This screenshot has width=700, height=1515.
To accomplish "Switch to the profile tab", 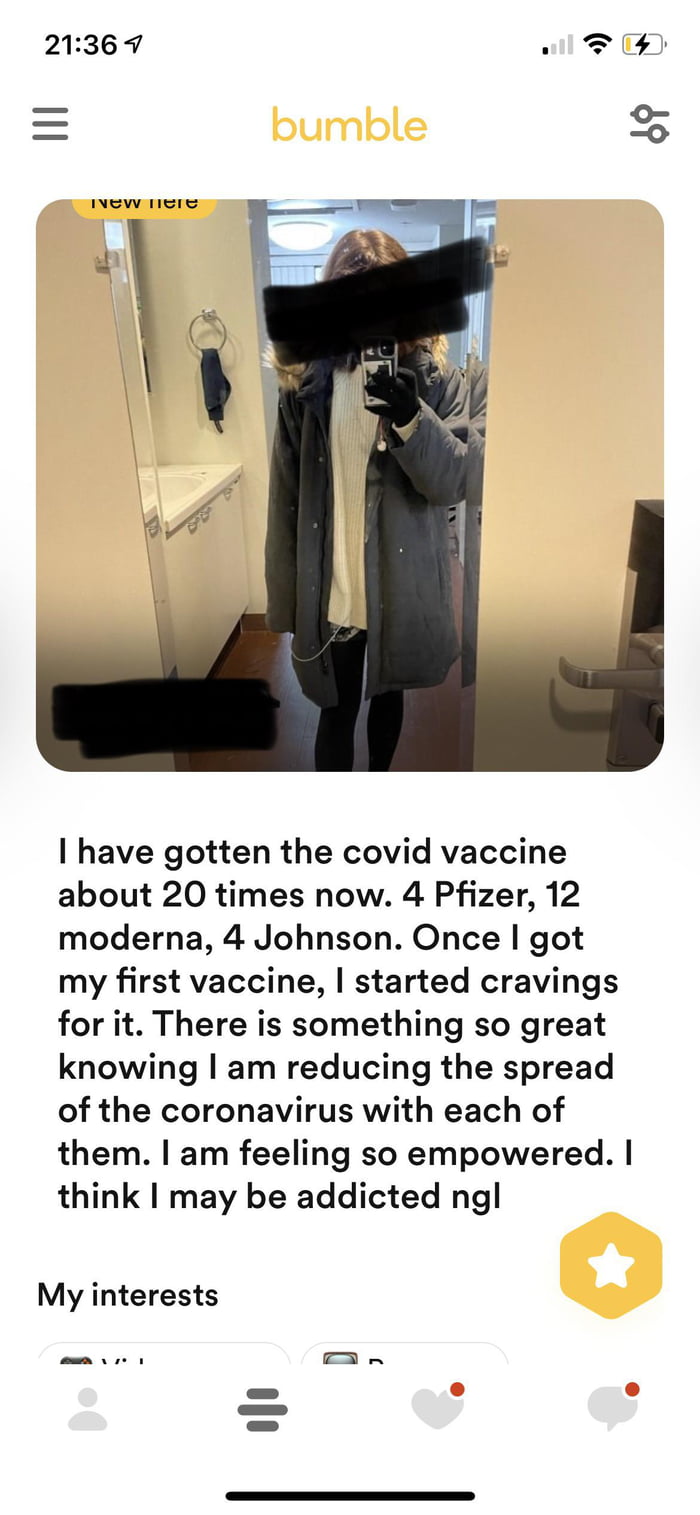I will (87, 1409).
